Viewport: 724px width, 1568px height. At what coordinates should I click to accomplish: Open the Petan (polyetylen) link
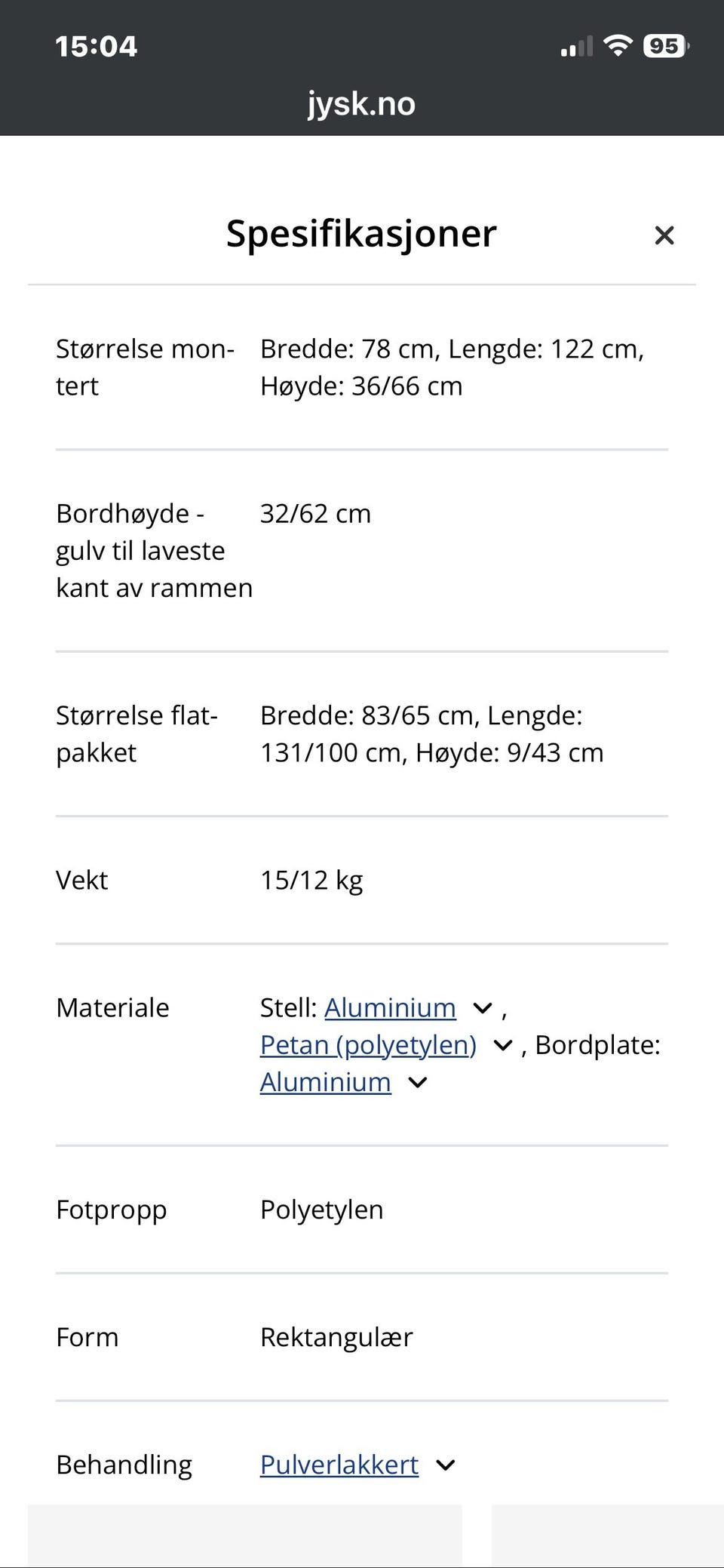click(368, 1045)
